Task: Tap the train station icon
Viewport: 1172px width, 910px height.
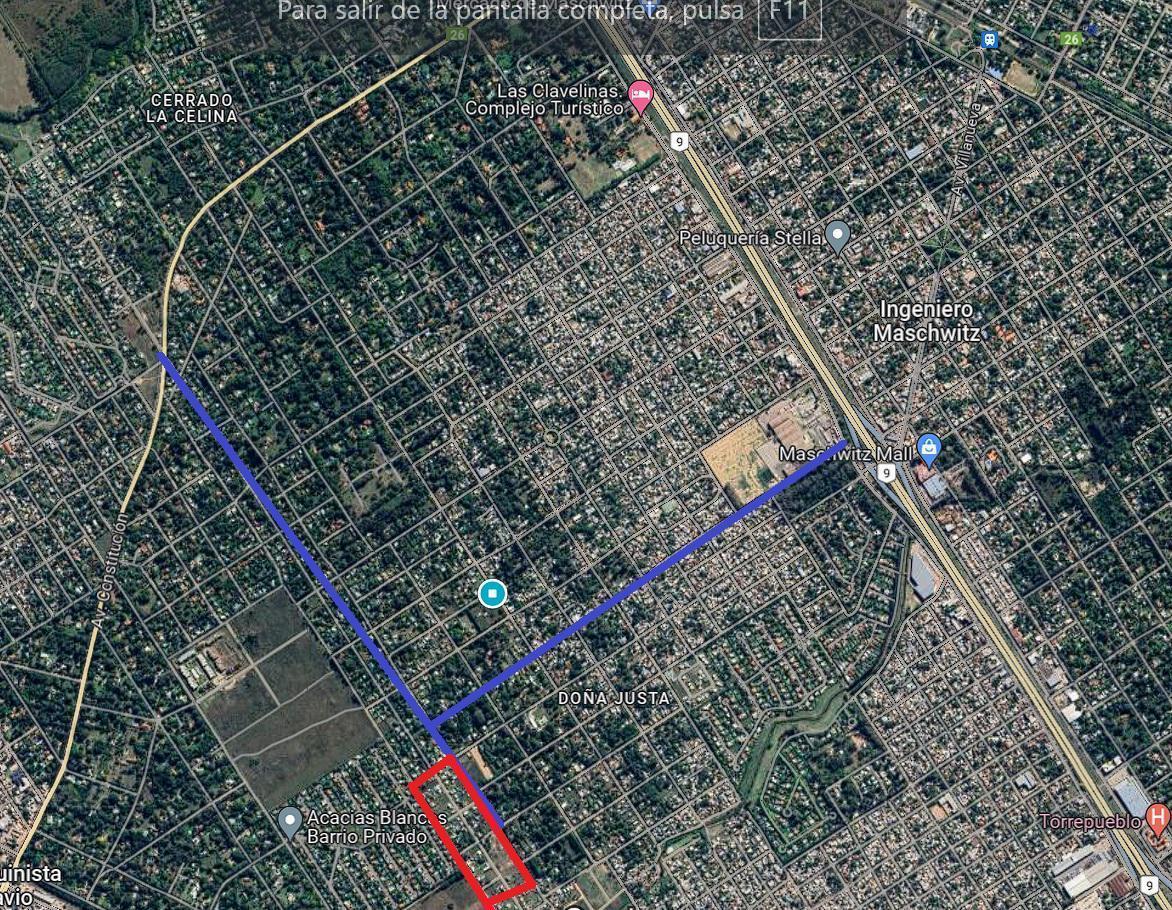Action: click(989, 40)
